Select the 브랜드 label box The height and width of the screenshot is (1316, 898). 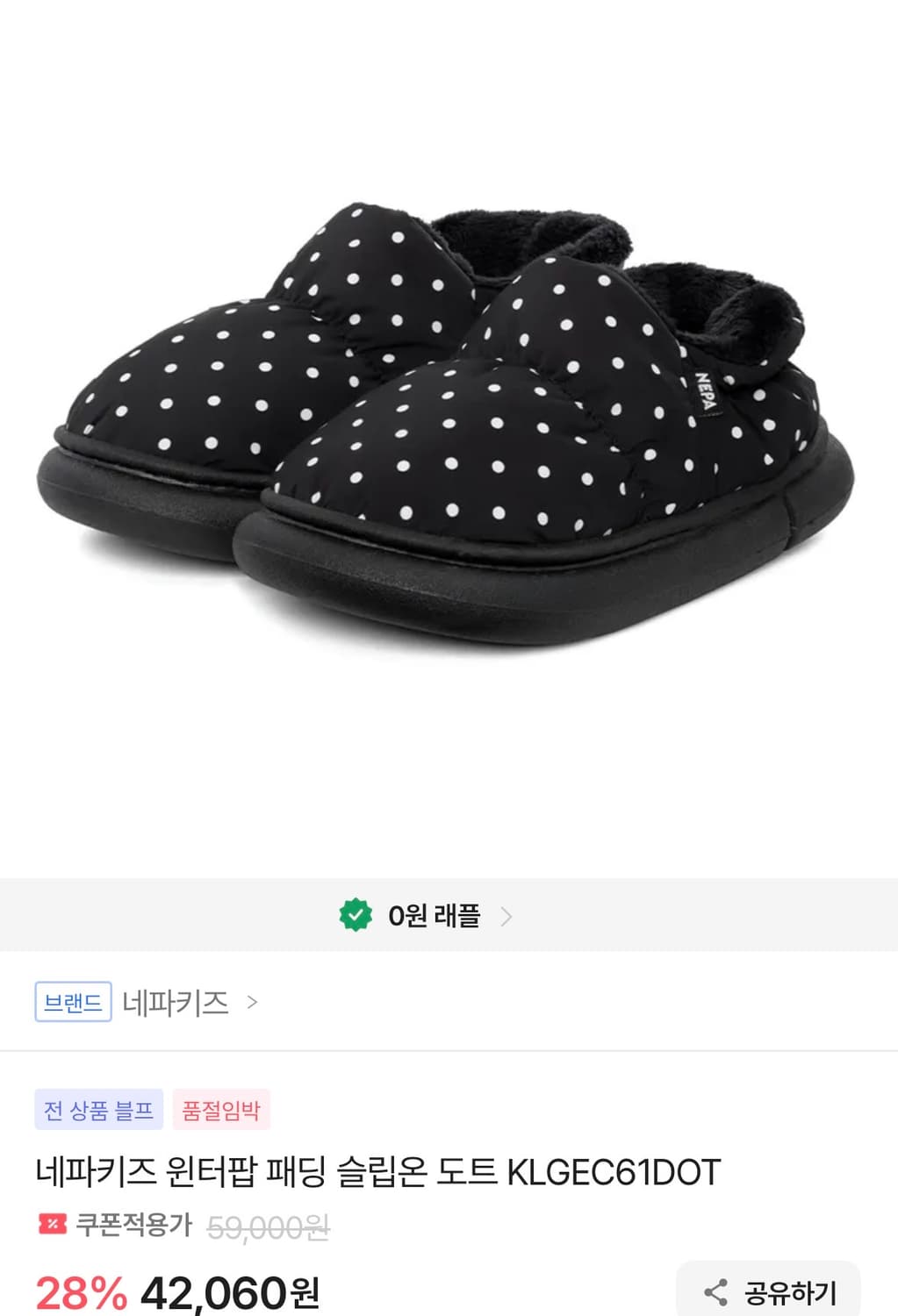(74, 1004)
